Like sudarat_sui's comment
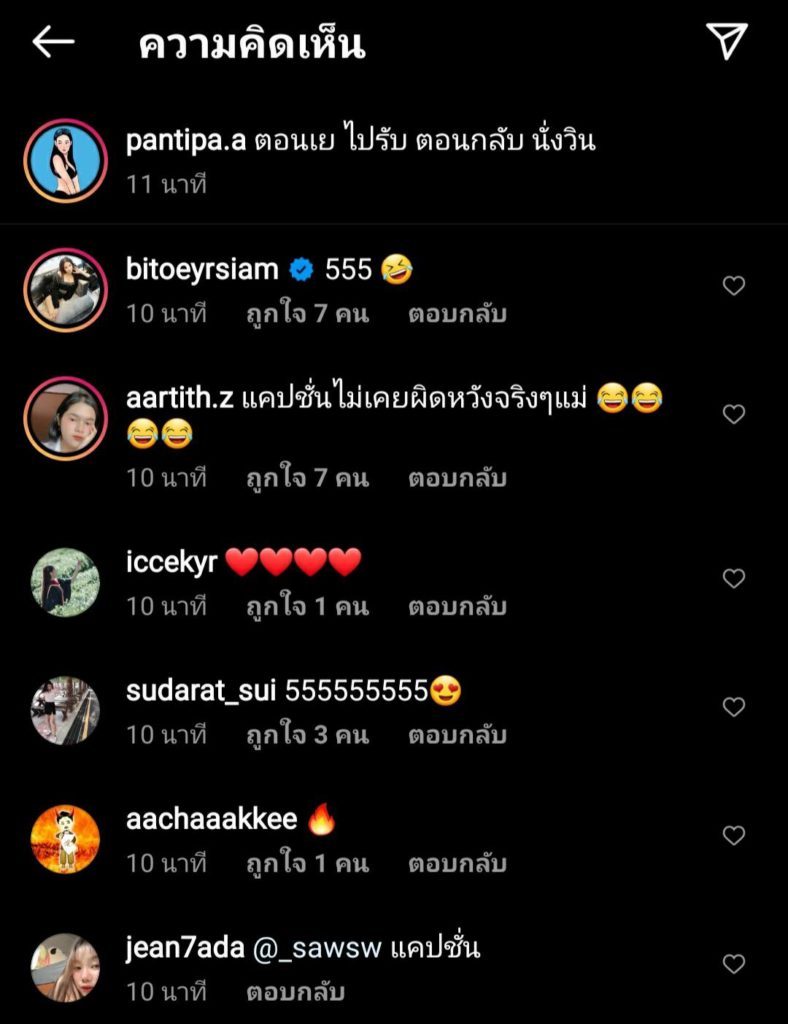This screenshot has width=788, height=1024. pos(734,707)
